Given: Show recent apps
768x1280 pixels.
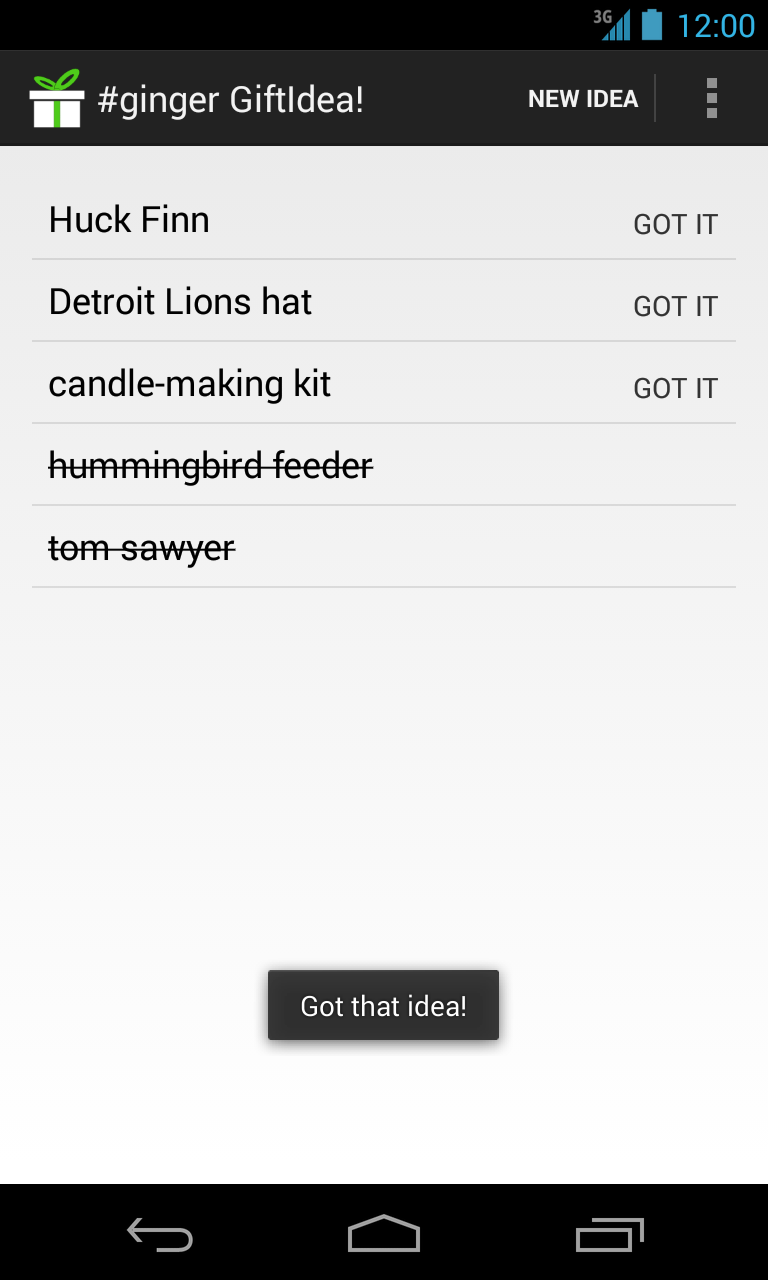Looking at the screenshot, I should (609, 1234).
